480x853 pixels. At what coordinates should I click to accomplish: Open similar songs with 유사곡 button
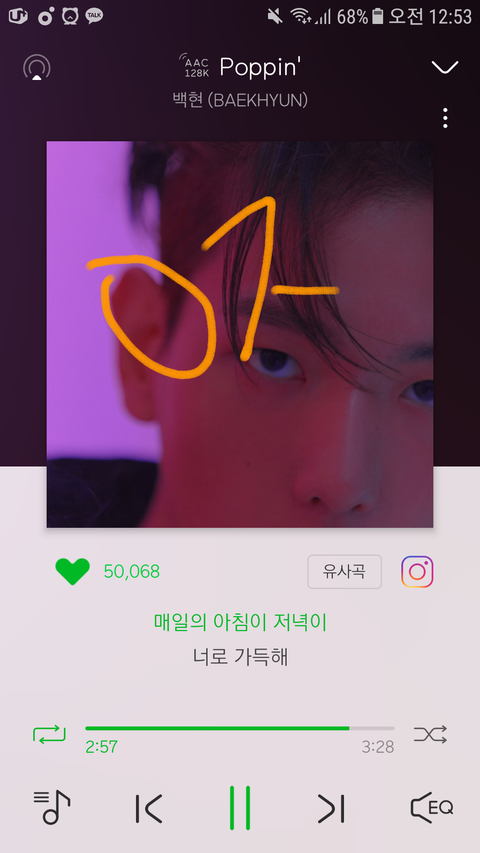344,572
